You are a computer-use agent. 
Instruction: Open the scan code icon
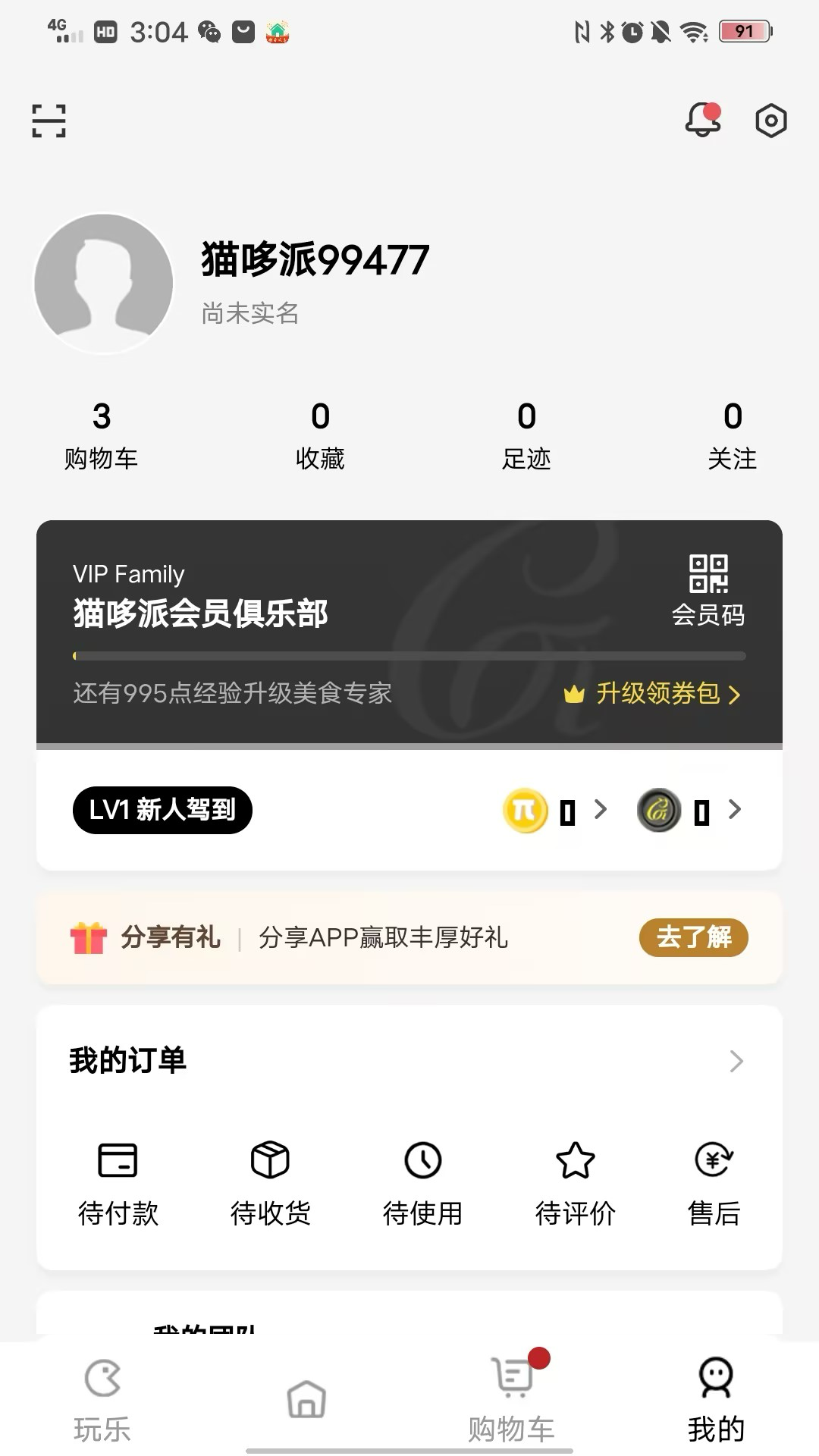coord(49,121)
